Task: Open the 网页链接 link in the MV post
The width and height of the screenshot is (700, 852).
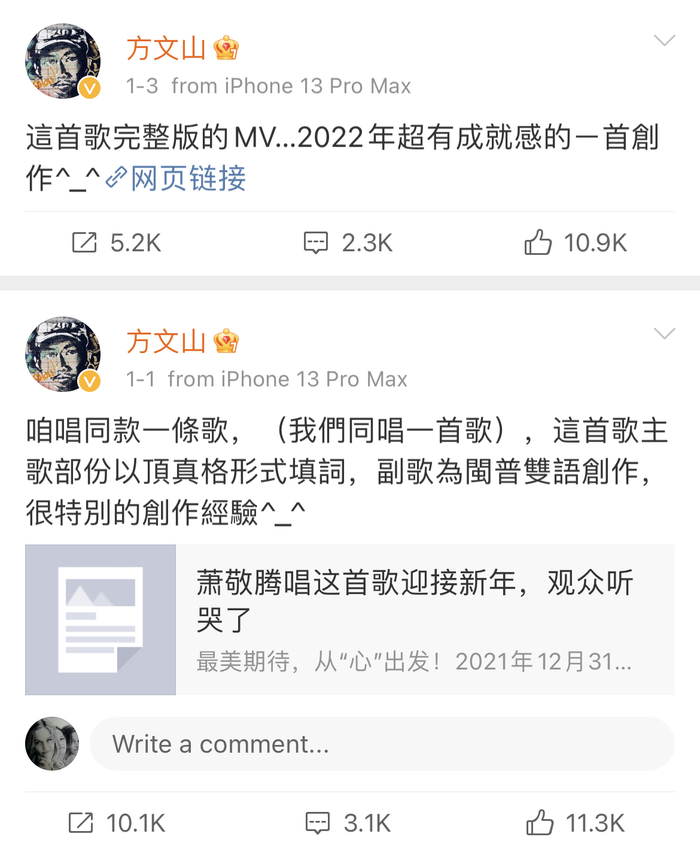Action: [x=176, y=178]
